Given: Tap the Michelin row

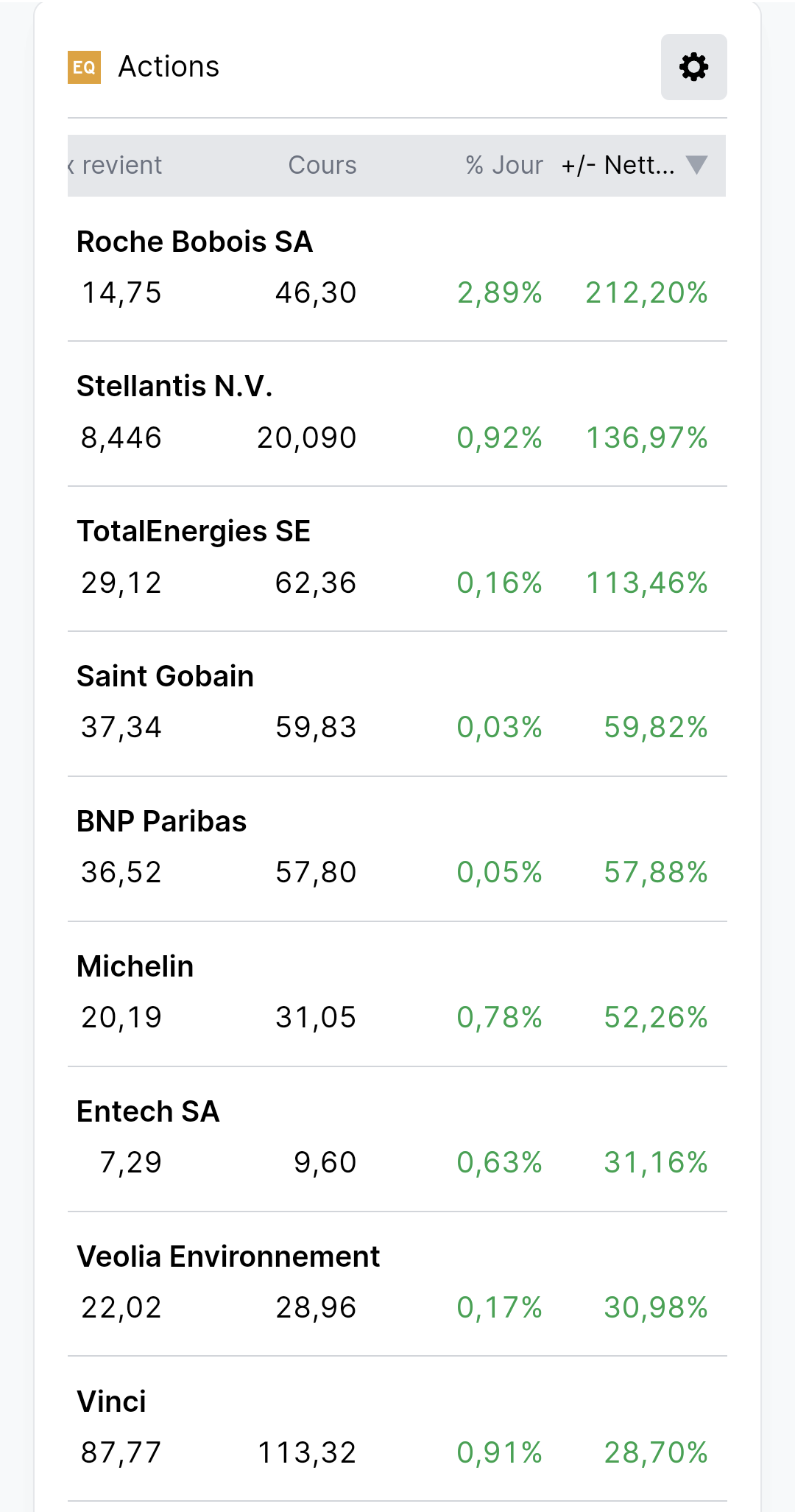Looking at the screenshot, I should click(397, 994).
